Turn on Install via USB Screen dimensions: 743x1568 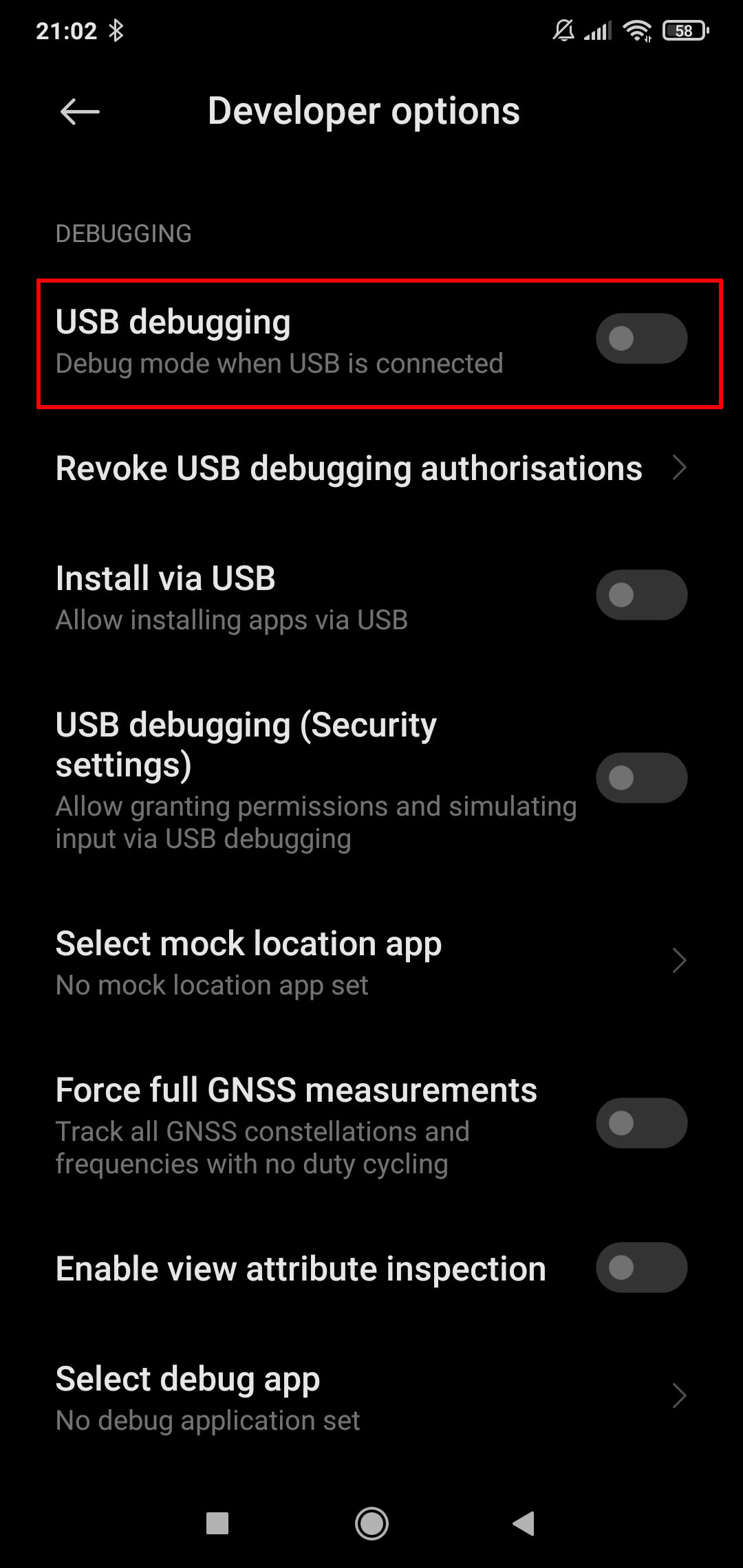coord(641,595)
